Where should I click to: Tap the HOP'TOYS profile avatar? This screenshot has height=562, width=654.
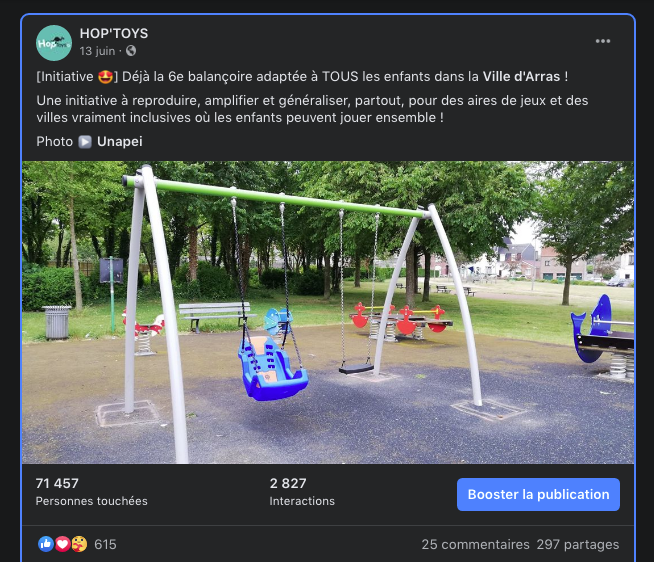tap(54, 42)
